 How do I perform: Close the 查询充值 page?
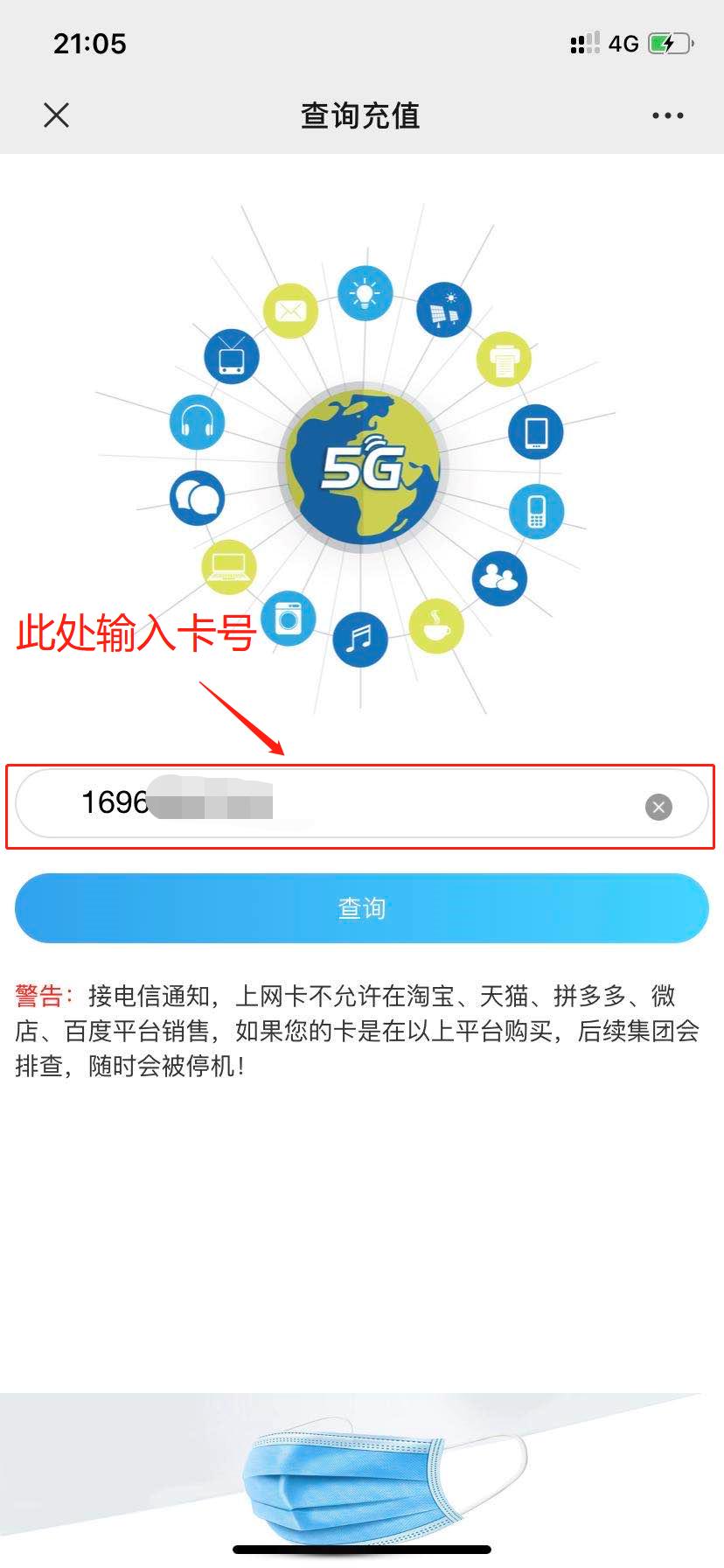[x=57, y=115]
